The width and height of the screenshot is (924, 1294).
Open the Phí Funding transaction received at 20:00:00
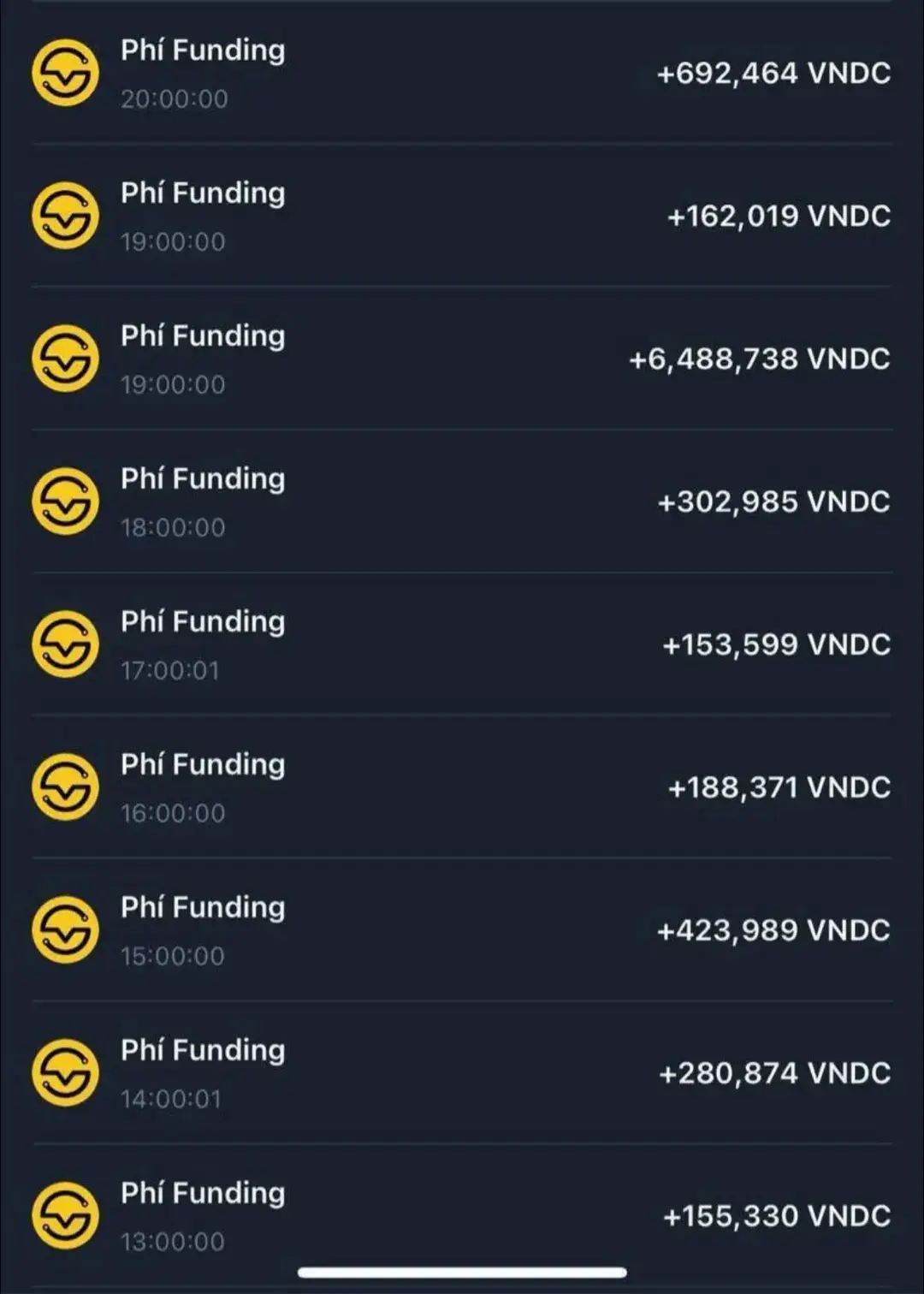click(202, 51)
